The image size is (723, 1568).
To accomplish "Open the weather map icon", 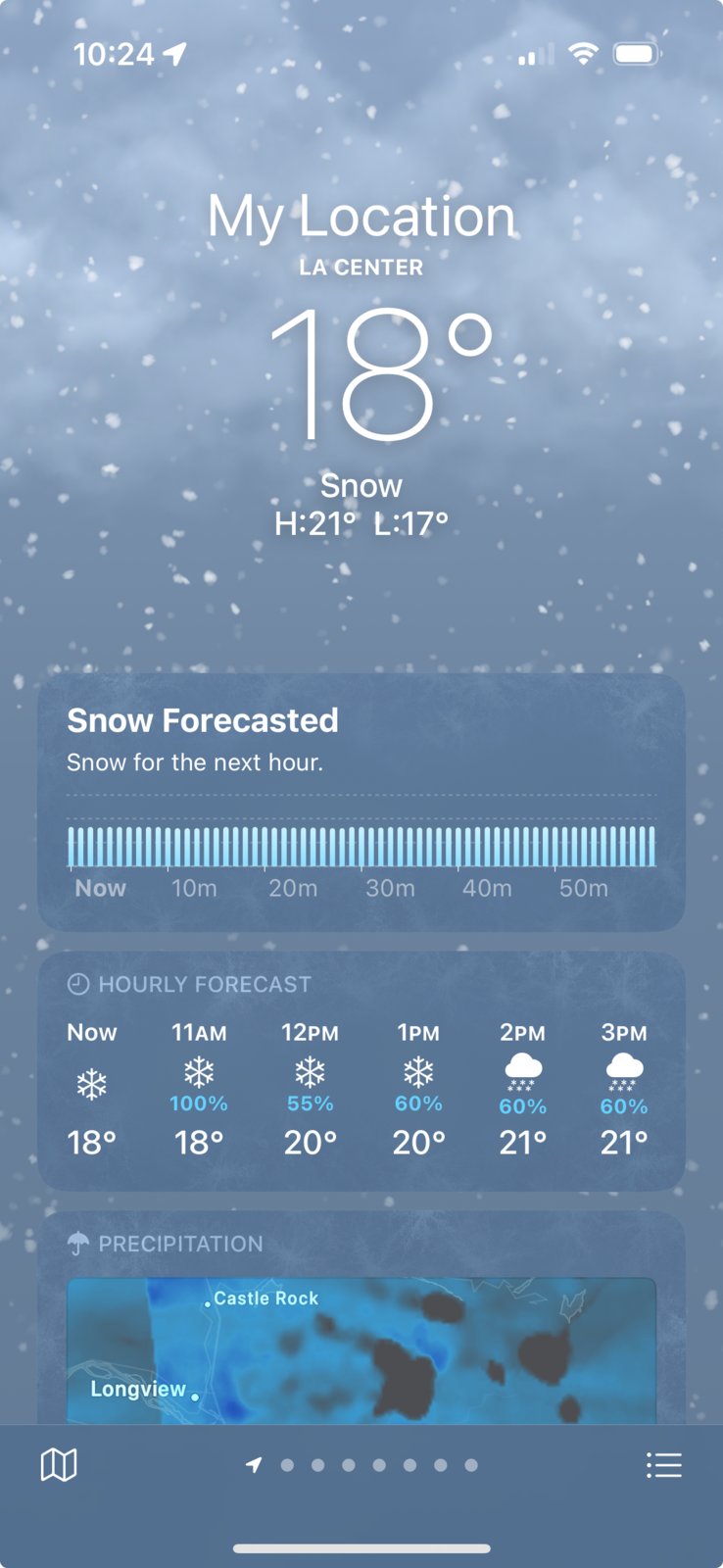I will [59, 1465].
